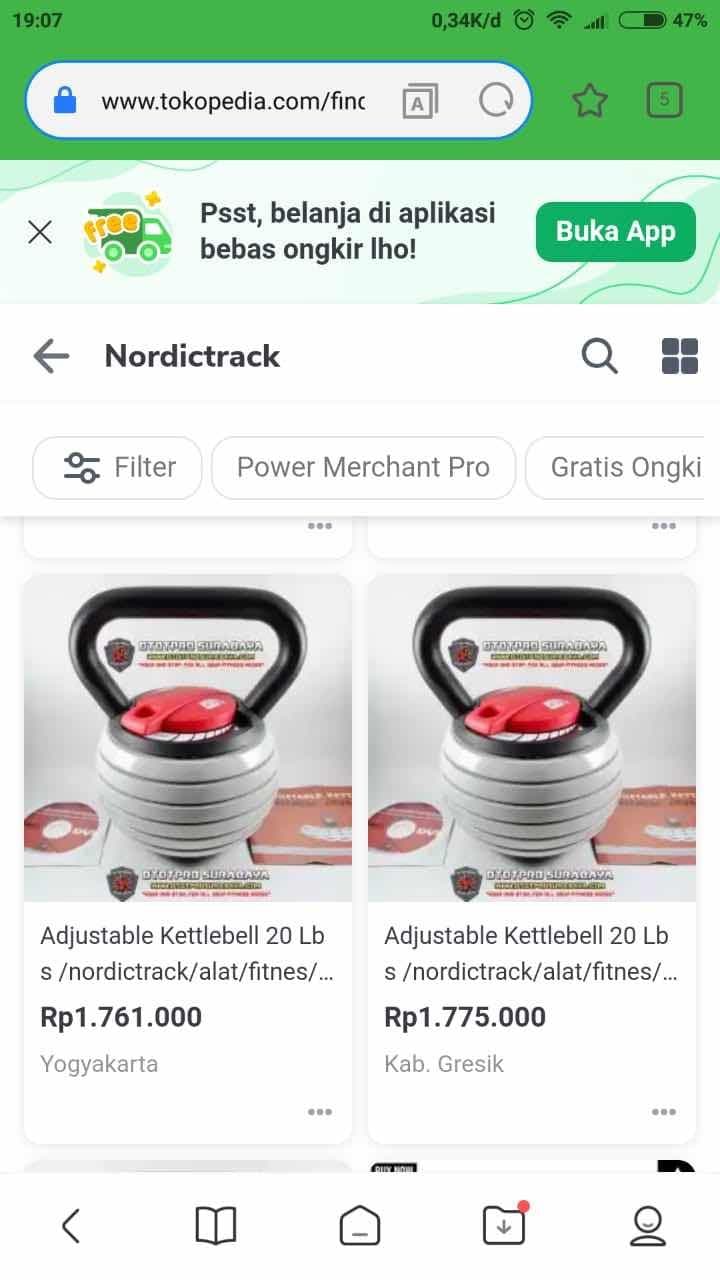Bookmark this page with the star icon
Viewport: 720px width, 1280px height.
590,100
